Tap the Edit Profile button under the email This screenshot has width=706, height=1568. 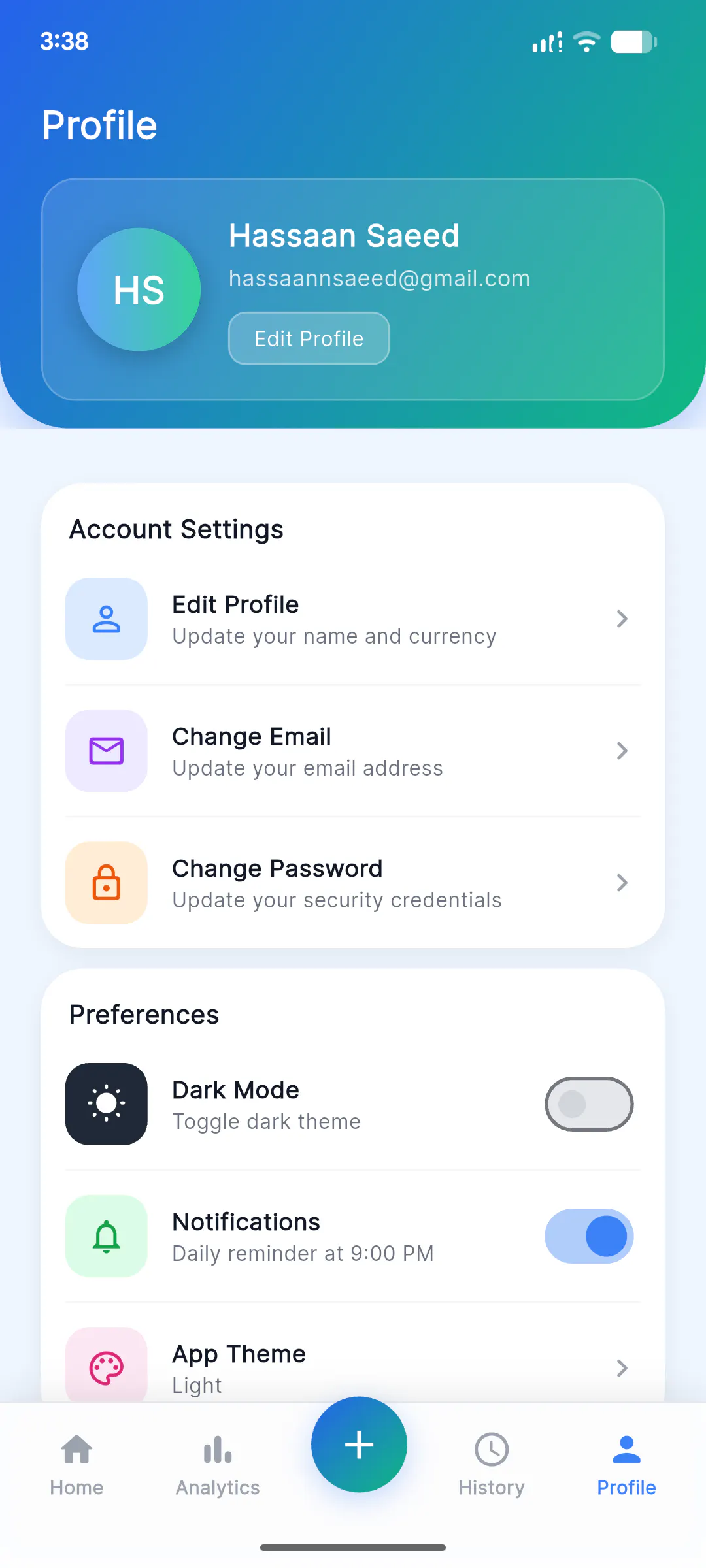[309, 338]
